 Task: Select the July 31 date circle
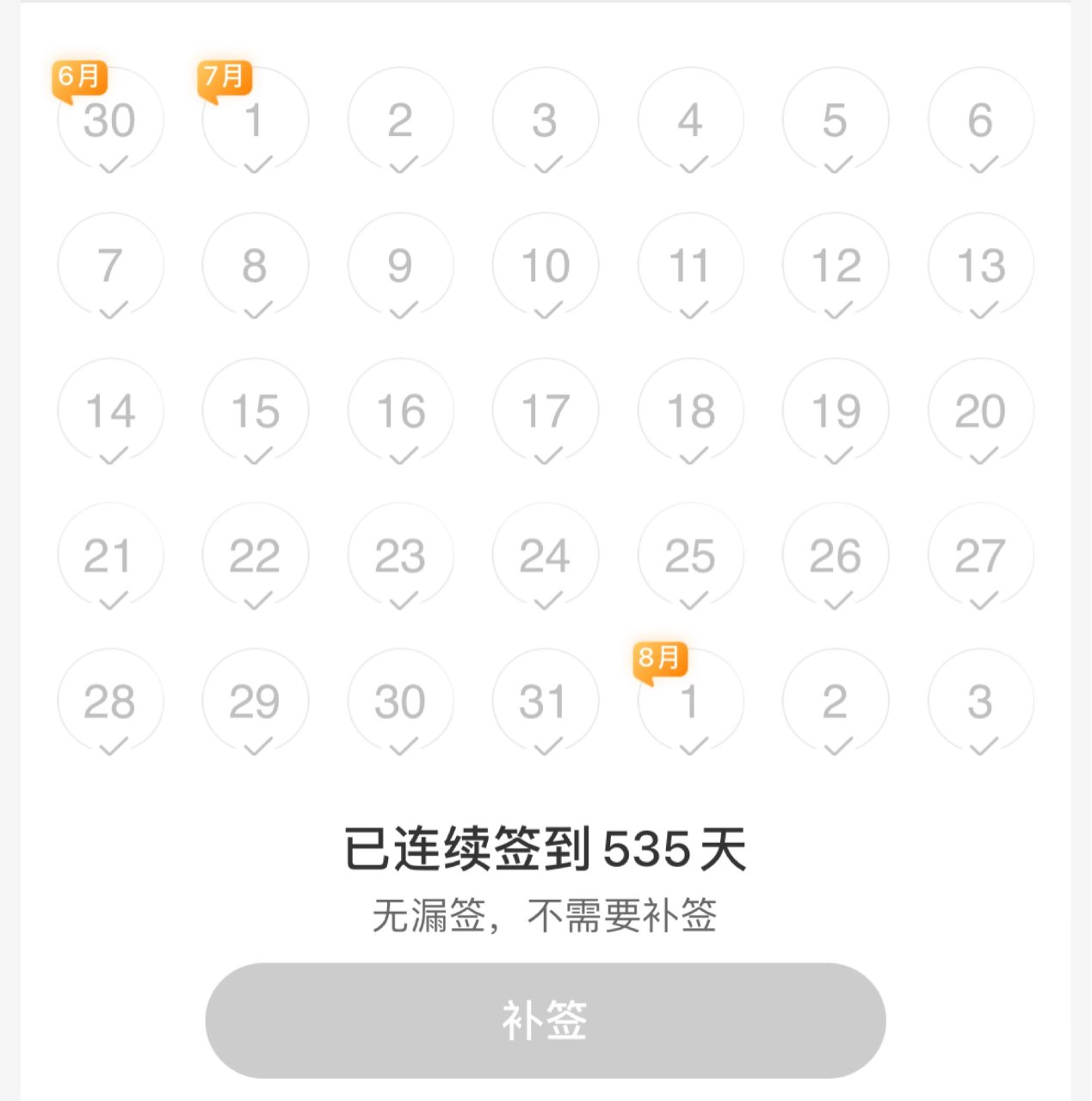[x=544, y=701]
